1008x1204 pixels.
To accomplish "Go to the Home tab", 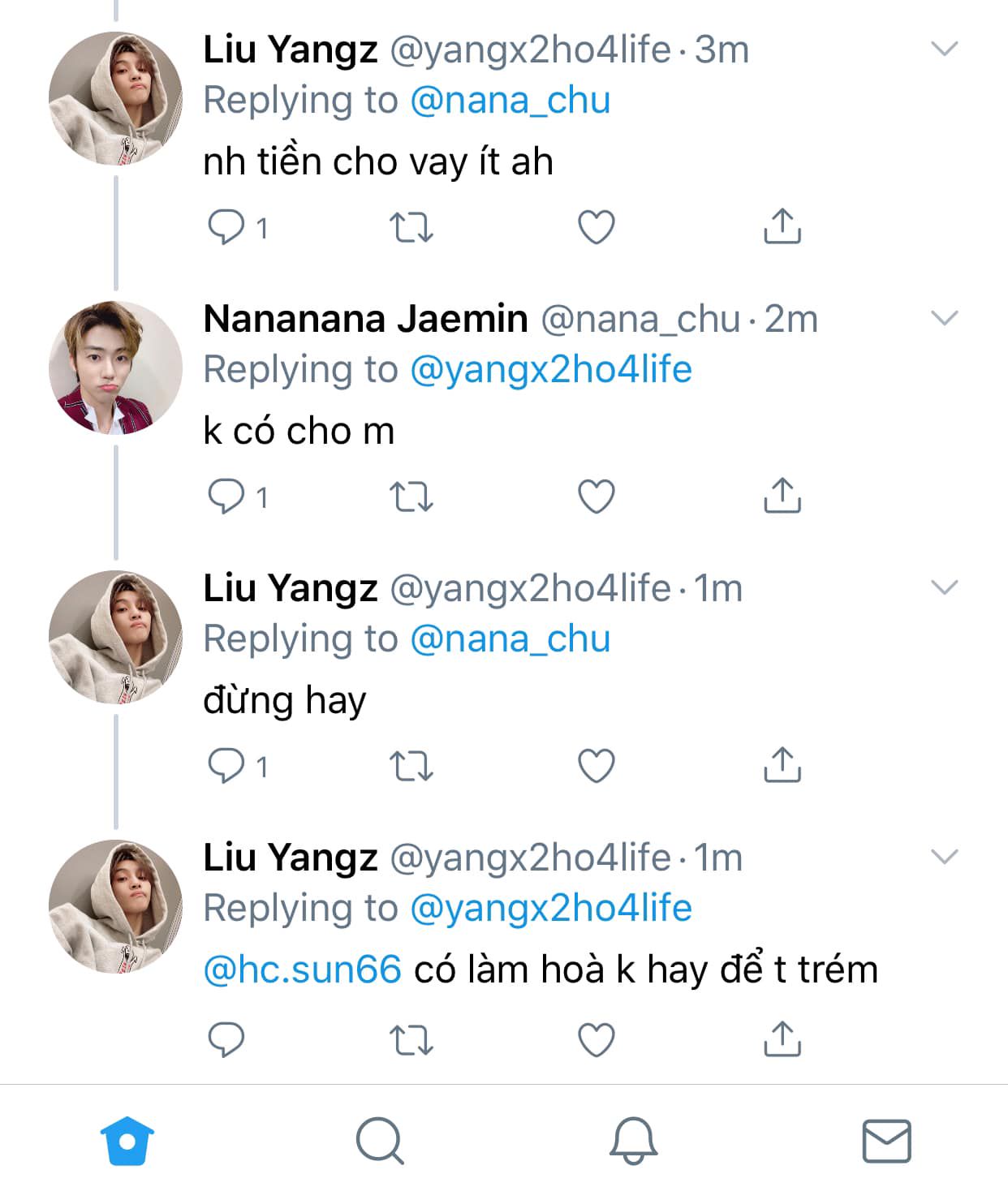I will pos(127,1142).
